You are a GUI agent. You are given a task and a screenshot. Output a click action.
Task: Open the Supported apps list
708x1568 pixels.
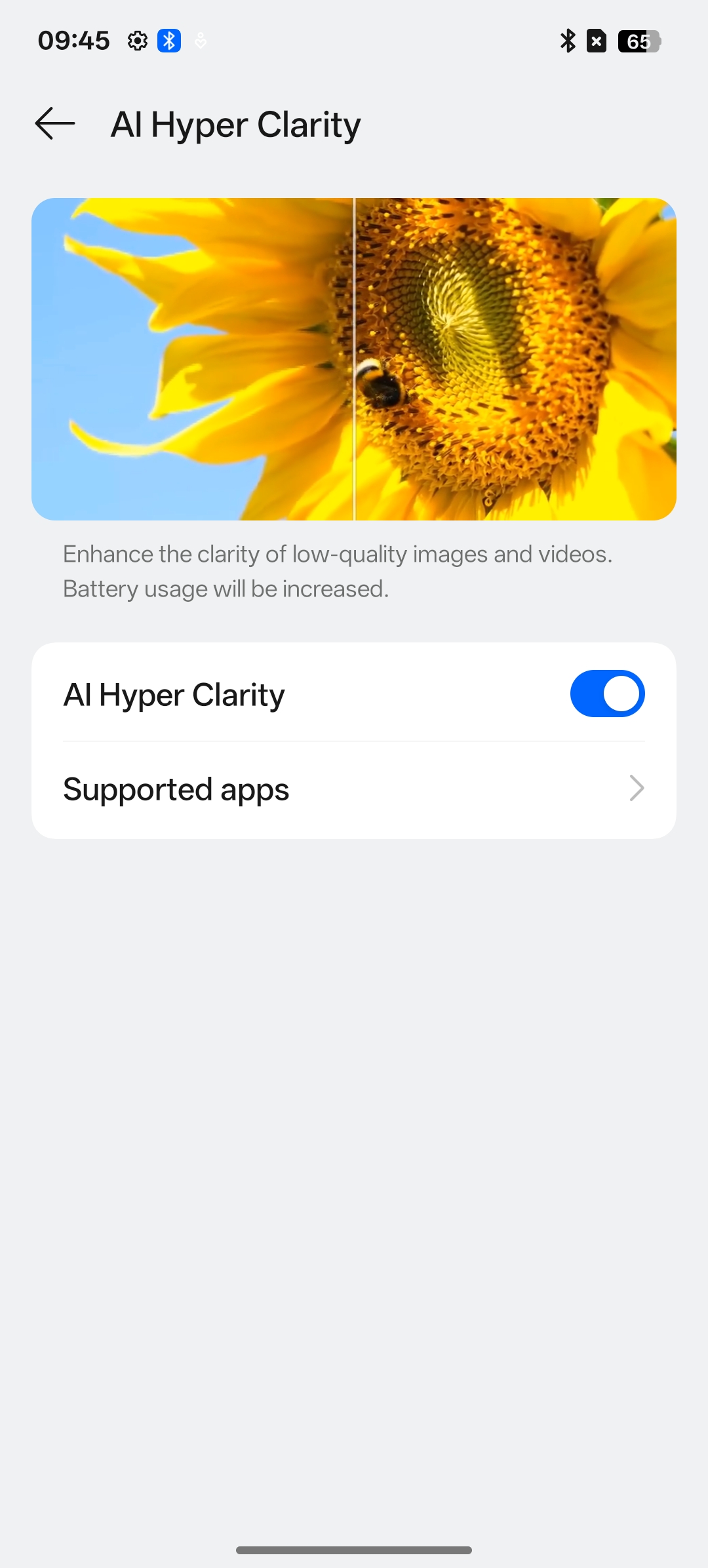point(354,789)
